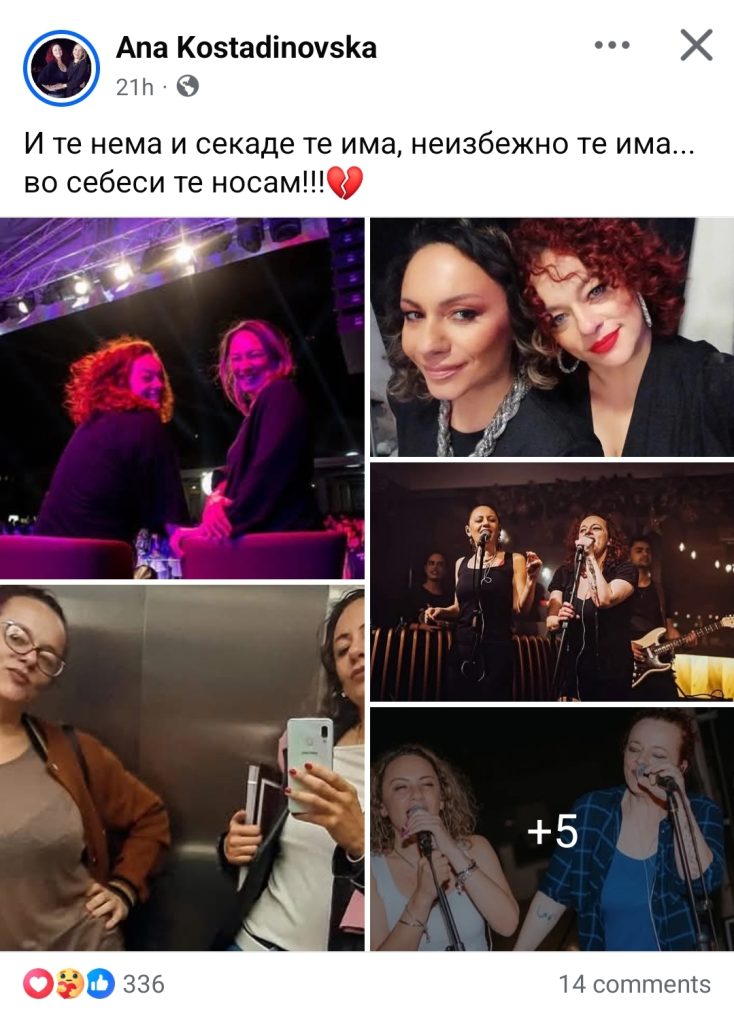The height and width of the screenshot is (1024, 734).
Task: Open the three-dot post options menu
Action: [x=612, y=45]
